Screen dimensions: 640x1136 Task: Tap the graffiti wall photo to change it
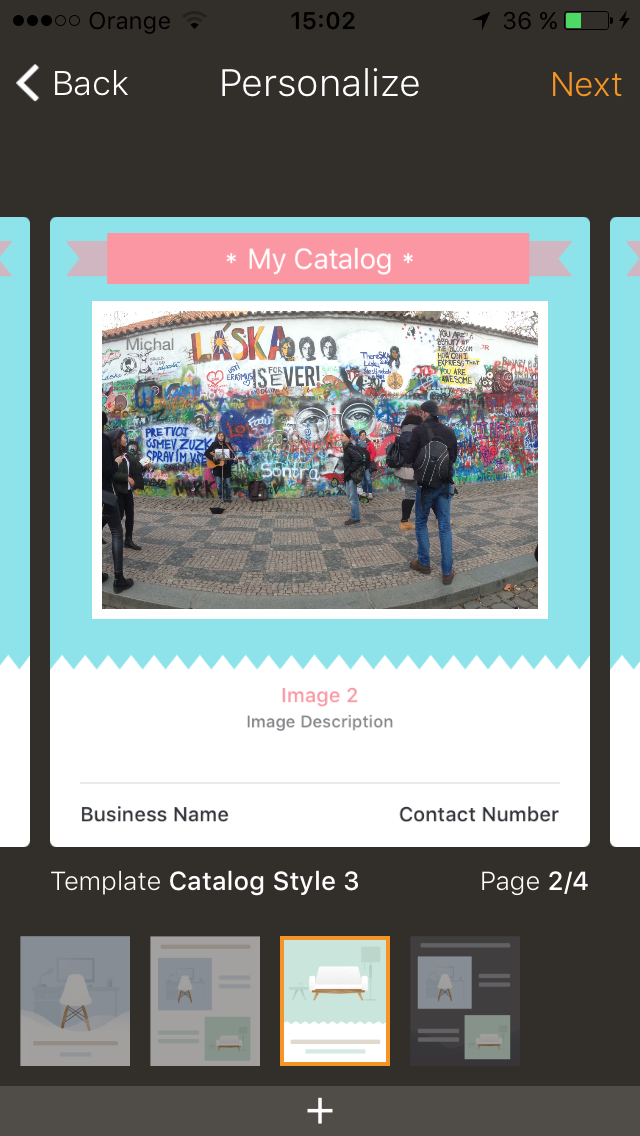320,460
